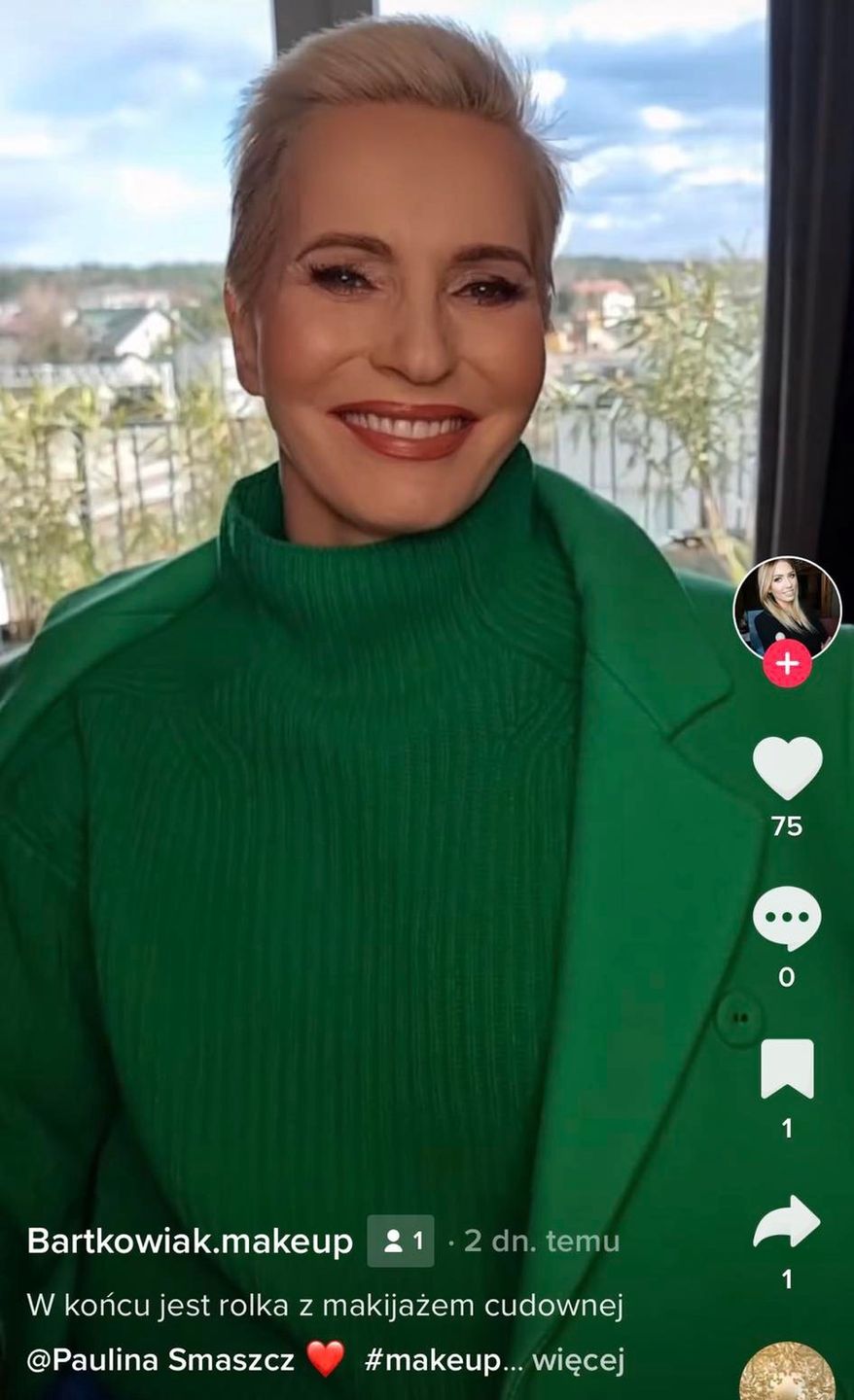The height and width of the screenshot is (1400, 854).
Task: Follow the creator with the plus button
Action: click(787, 665)
